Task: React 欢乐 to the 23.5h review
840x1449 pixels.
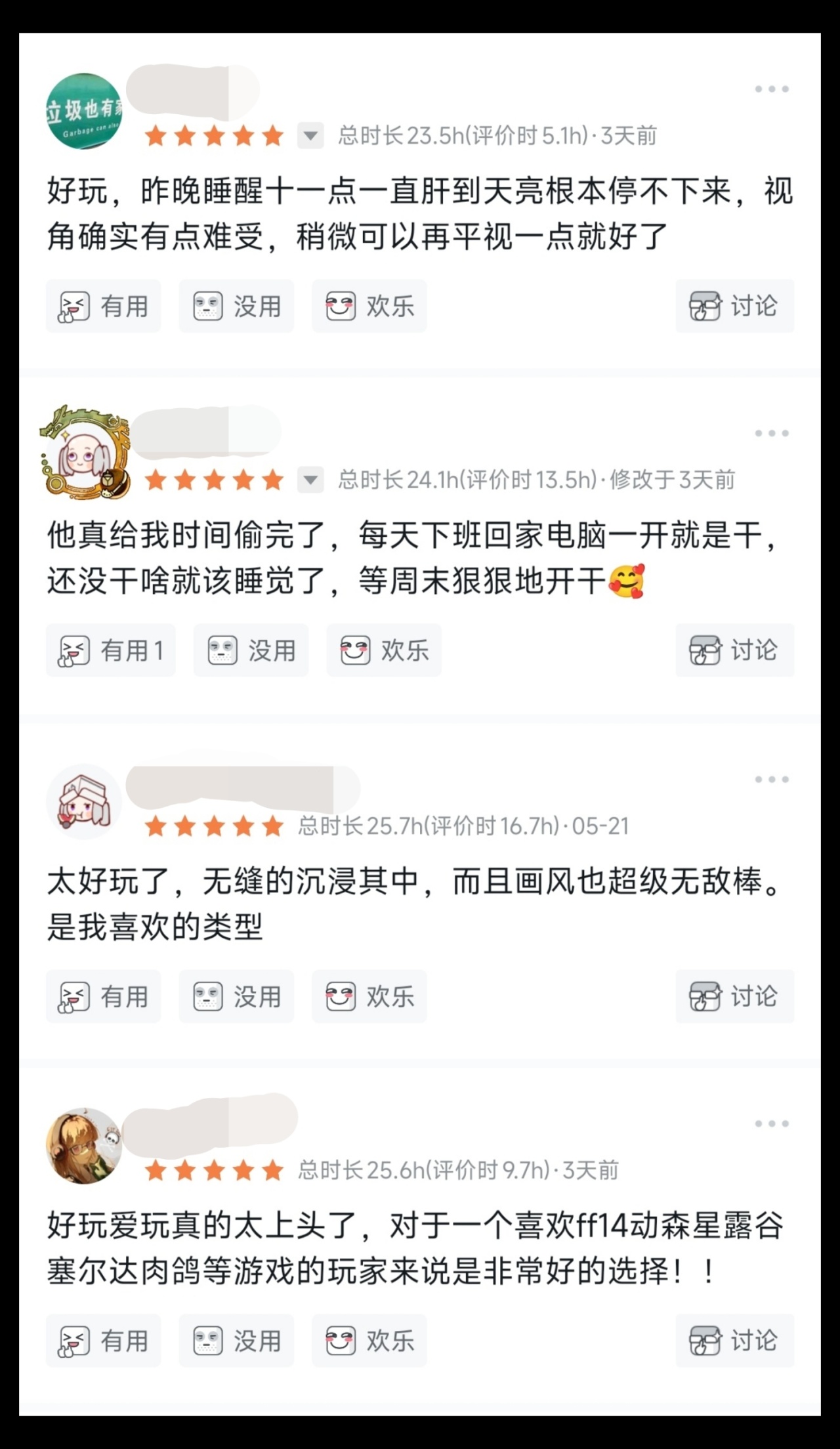Action: click(369, 306)
